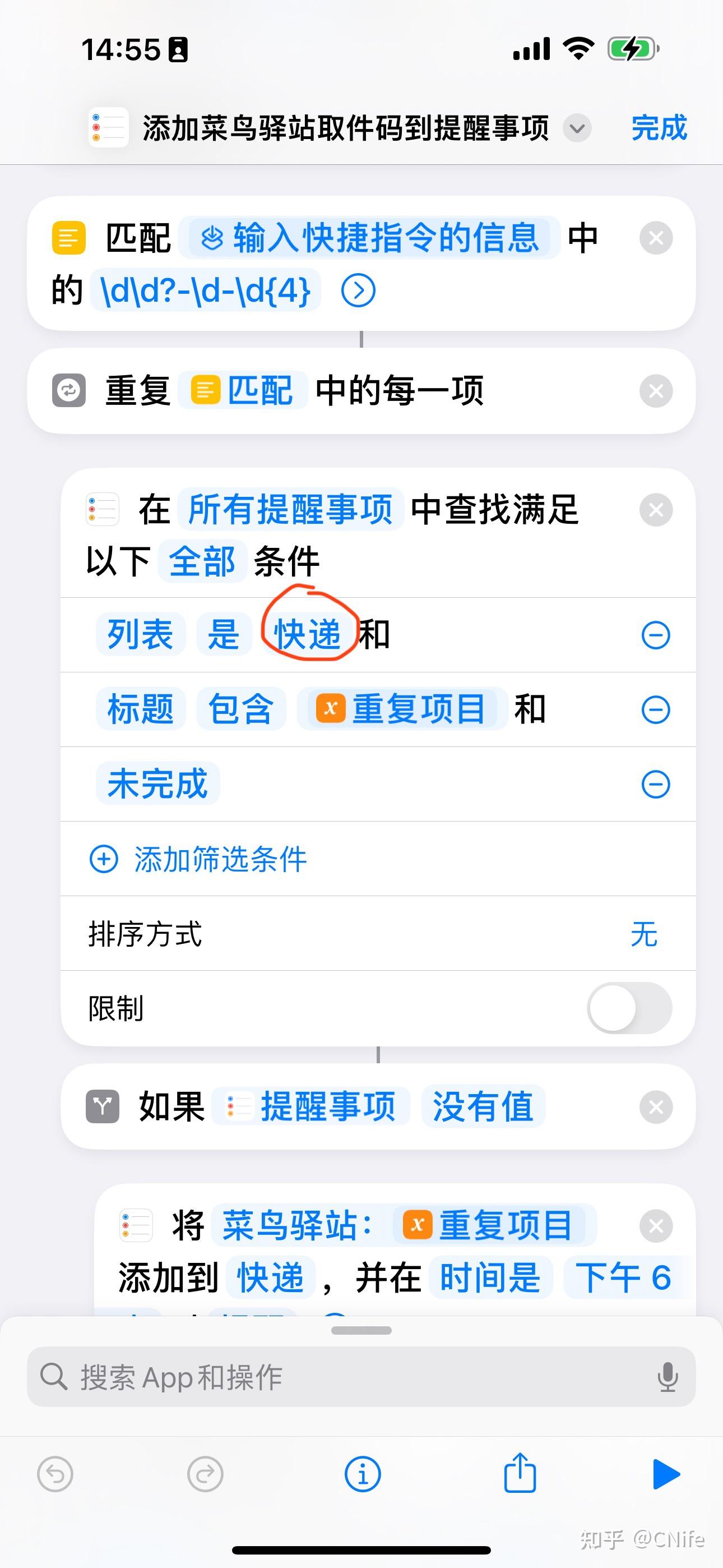Viewport: 723px width, 1568px height.
Task: Tap 添加筛选条件 to add a filter
Action: 221,860
